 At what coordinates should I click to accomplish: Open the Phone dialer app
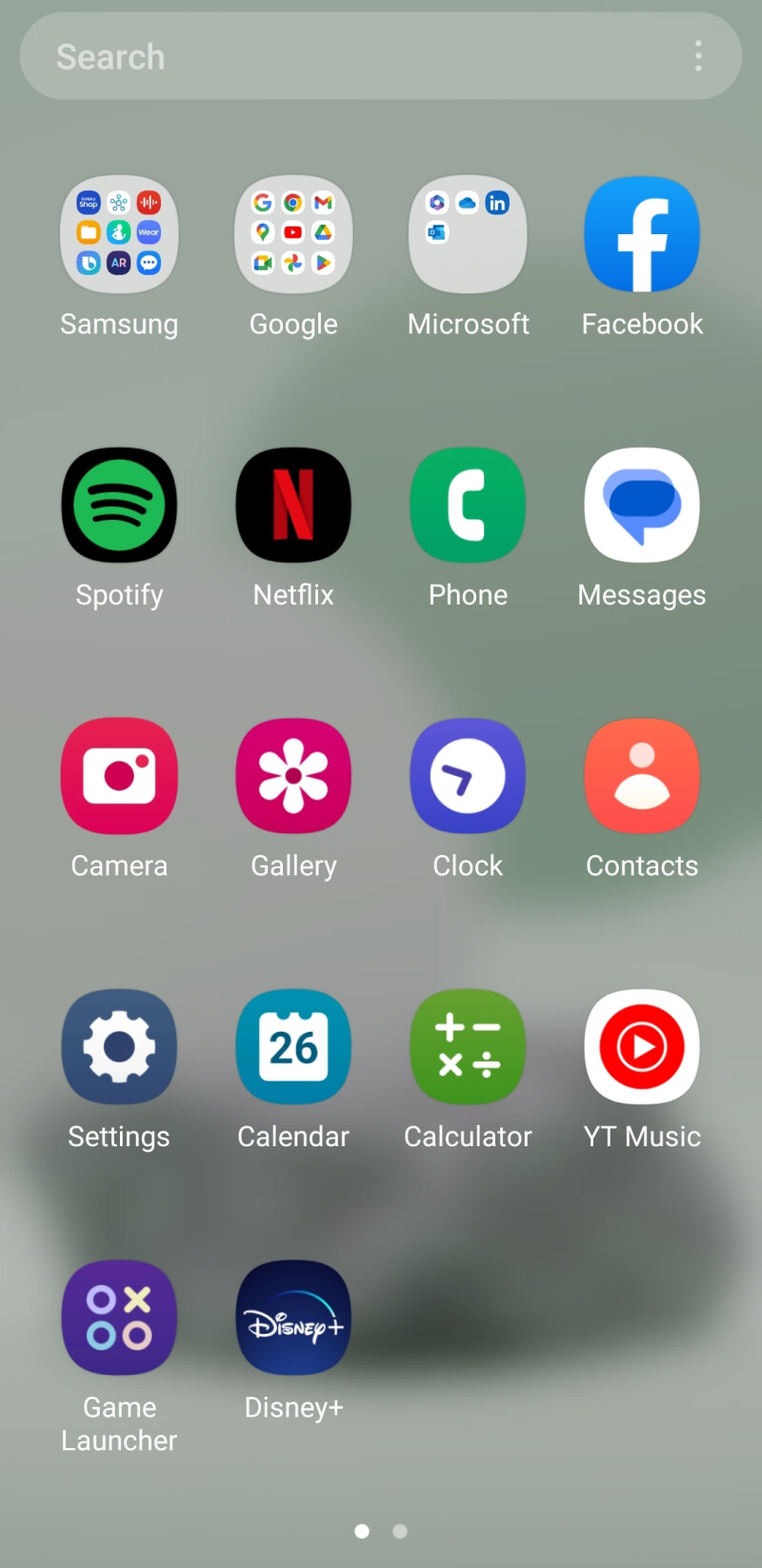coord(468,506)
